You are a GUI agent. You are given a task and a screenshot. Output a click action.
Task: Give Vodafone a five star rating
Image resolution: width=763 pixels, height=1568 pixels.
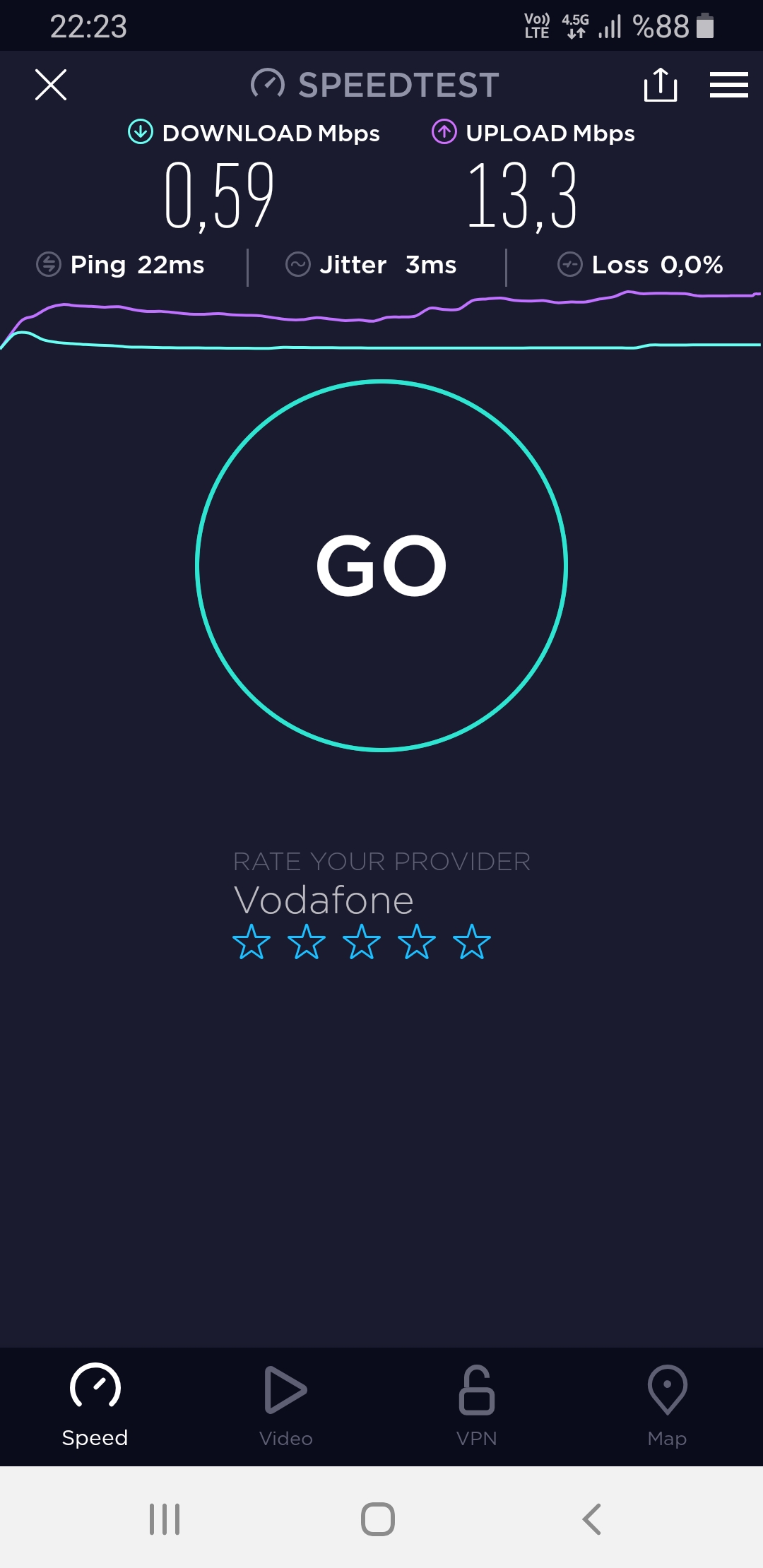pyautogui.click(x=472, y=942)
